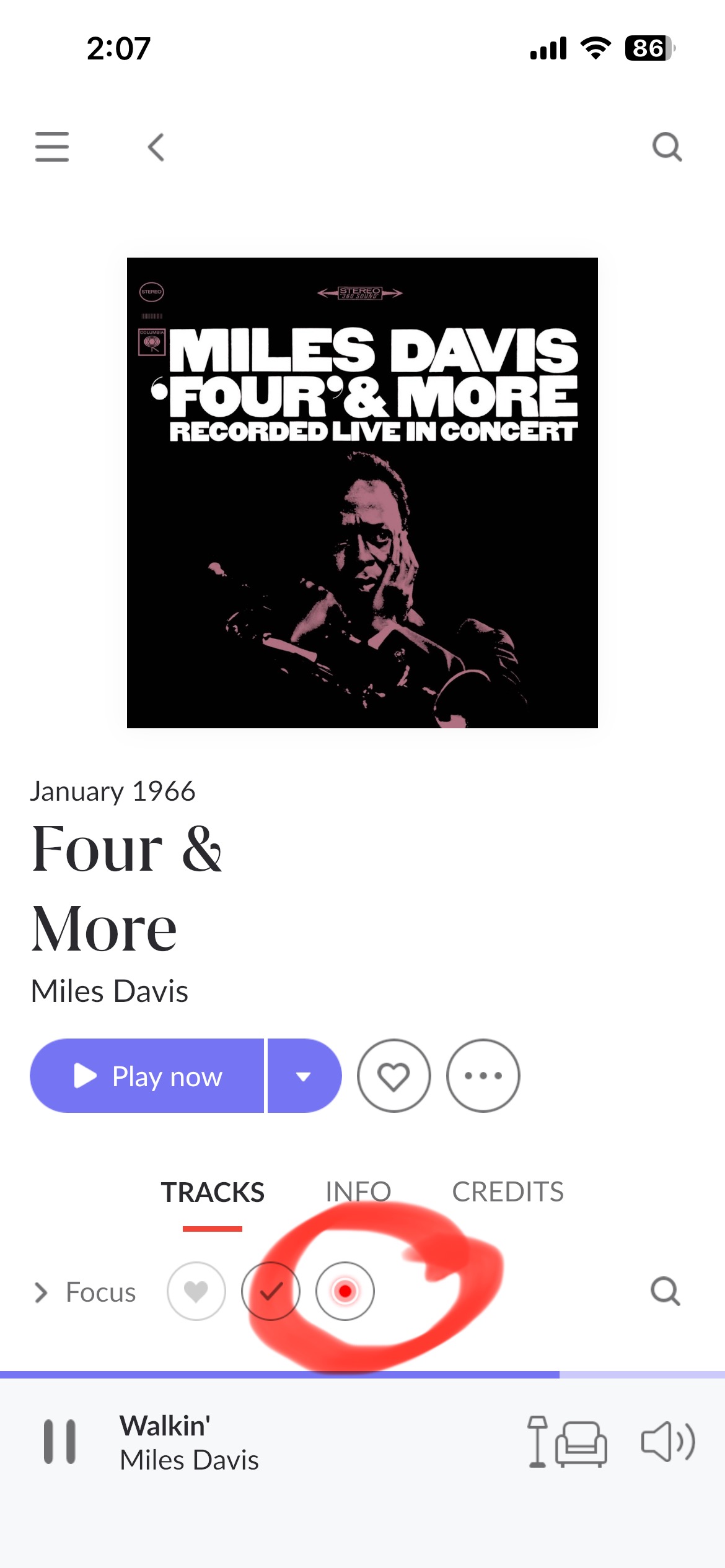The image size is (725, 1568).
Task: Open the three-dot more options menu
Action: click(x=483, y=1076)
